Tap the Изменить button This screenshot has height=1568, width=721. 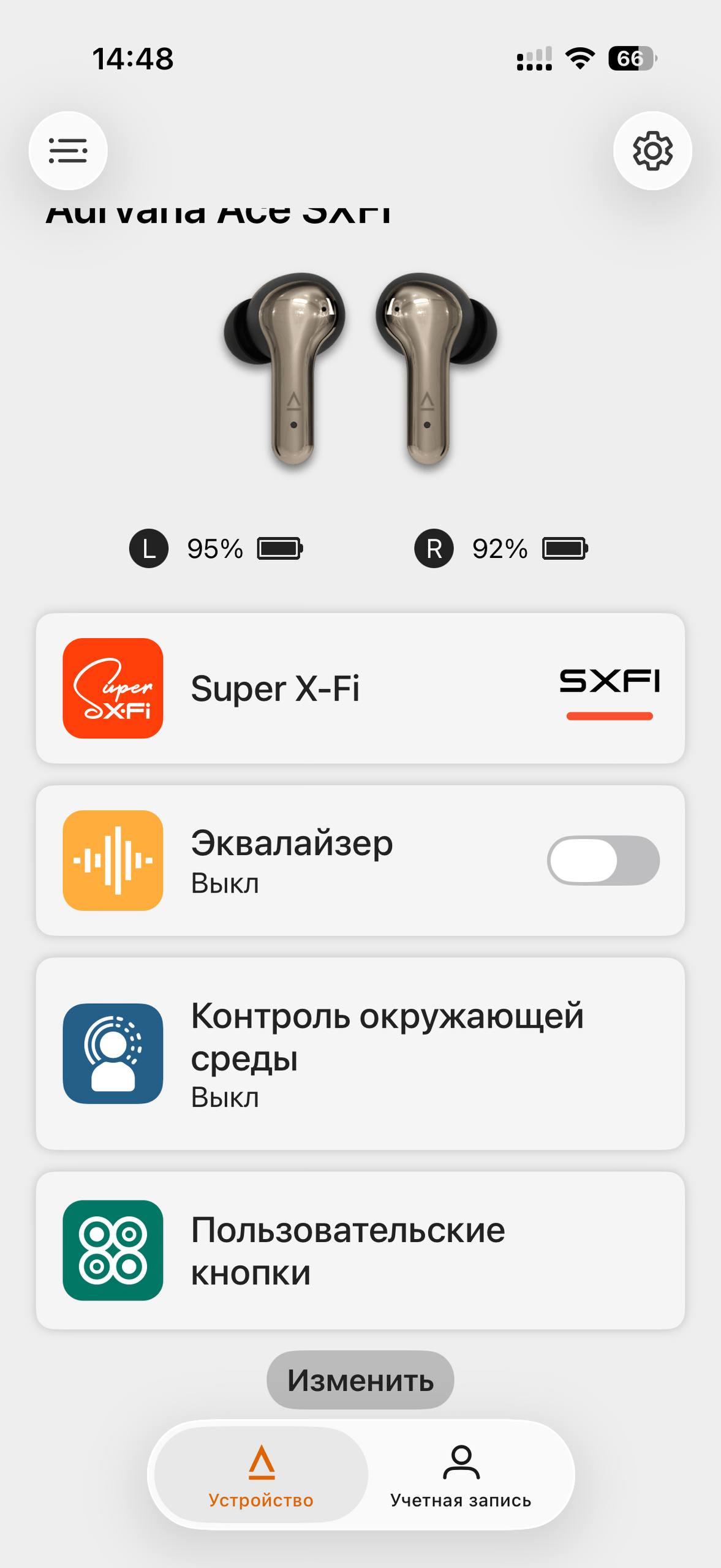point(360,1380)
